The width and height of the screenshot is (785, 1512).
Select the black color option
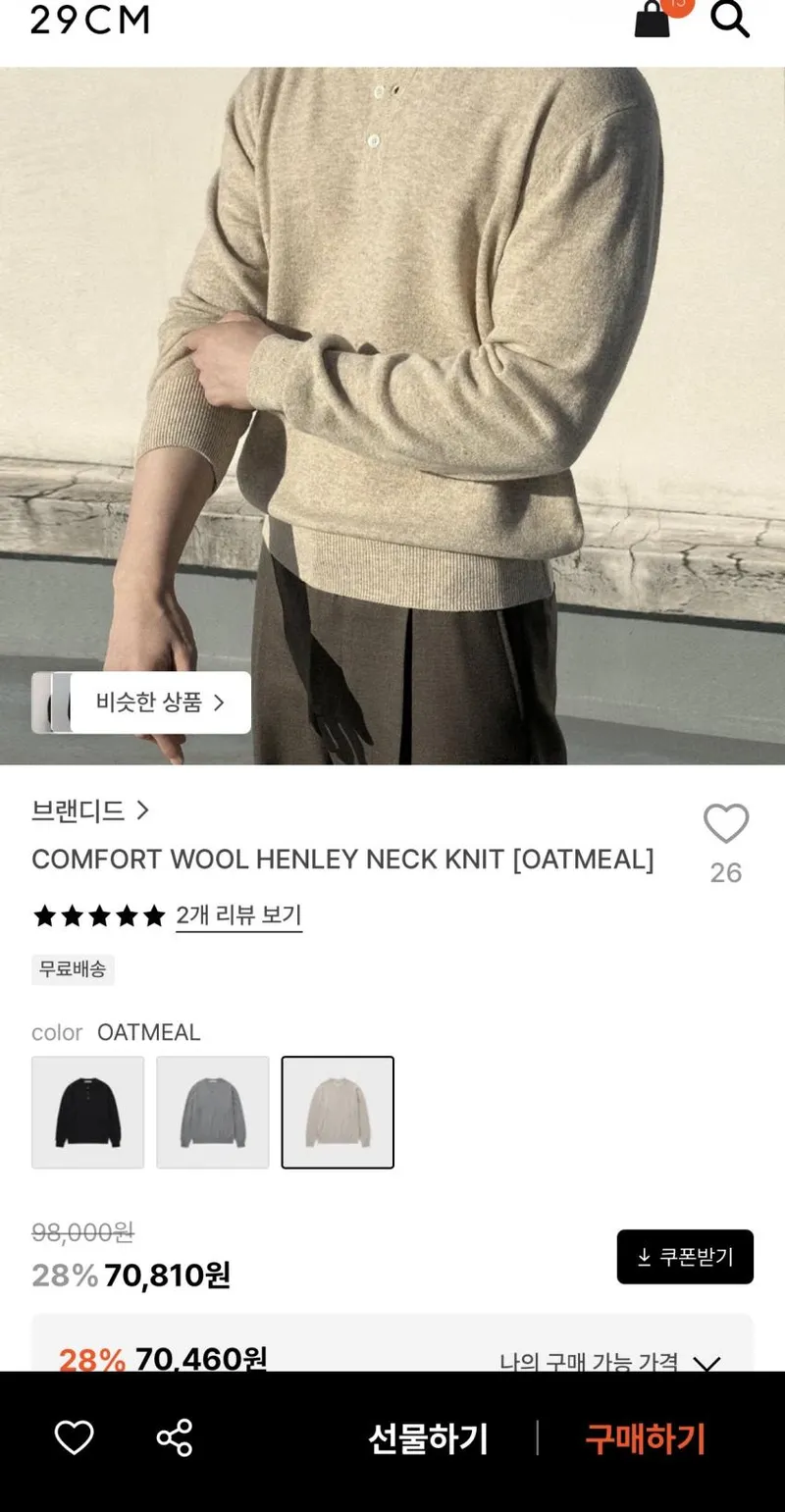(88, 1113)
